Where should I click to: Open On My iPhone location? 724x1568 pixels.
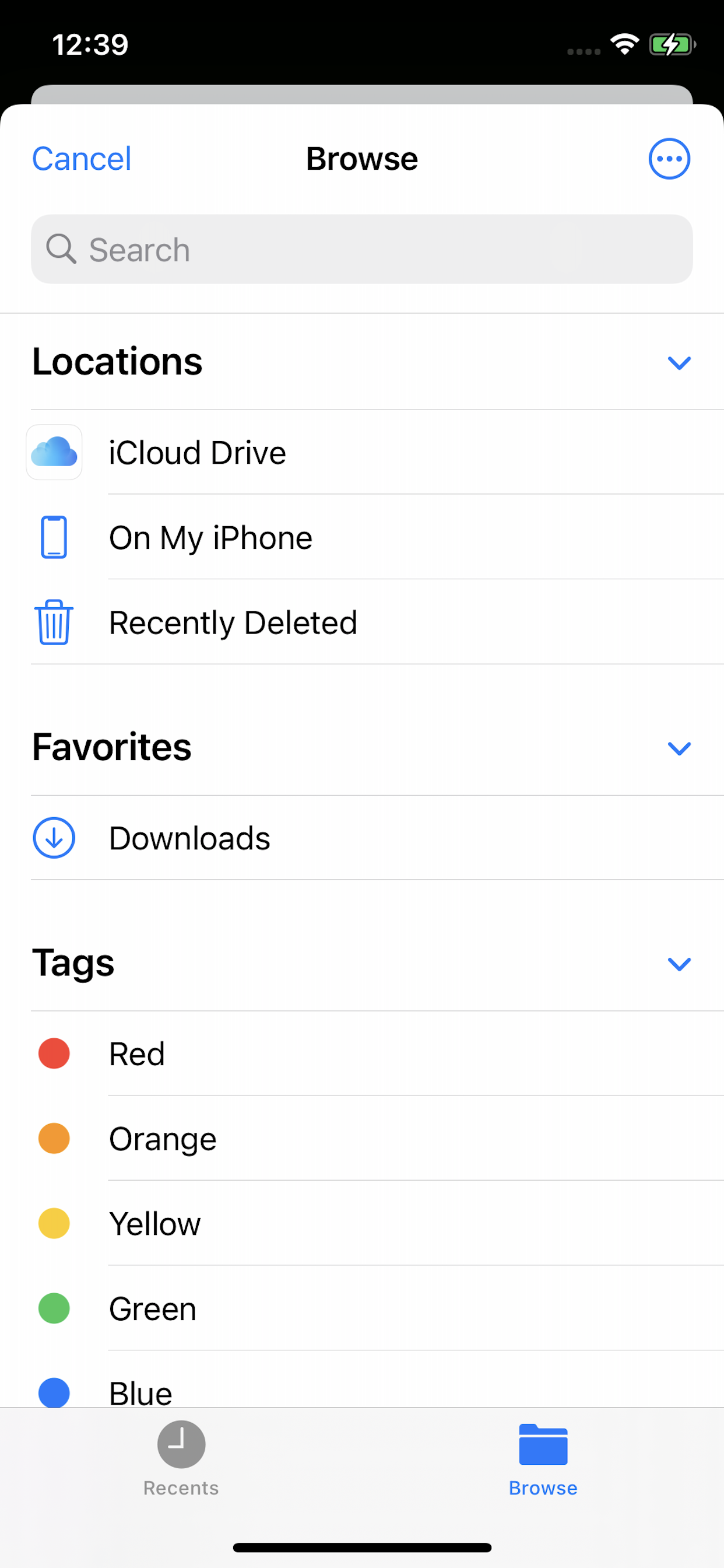(210, 538)
